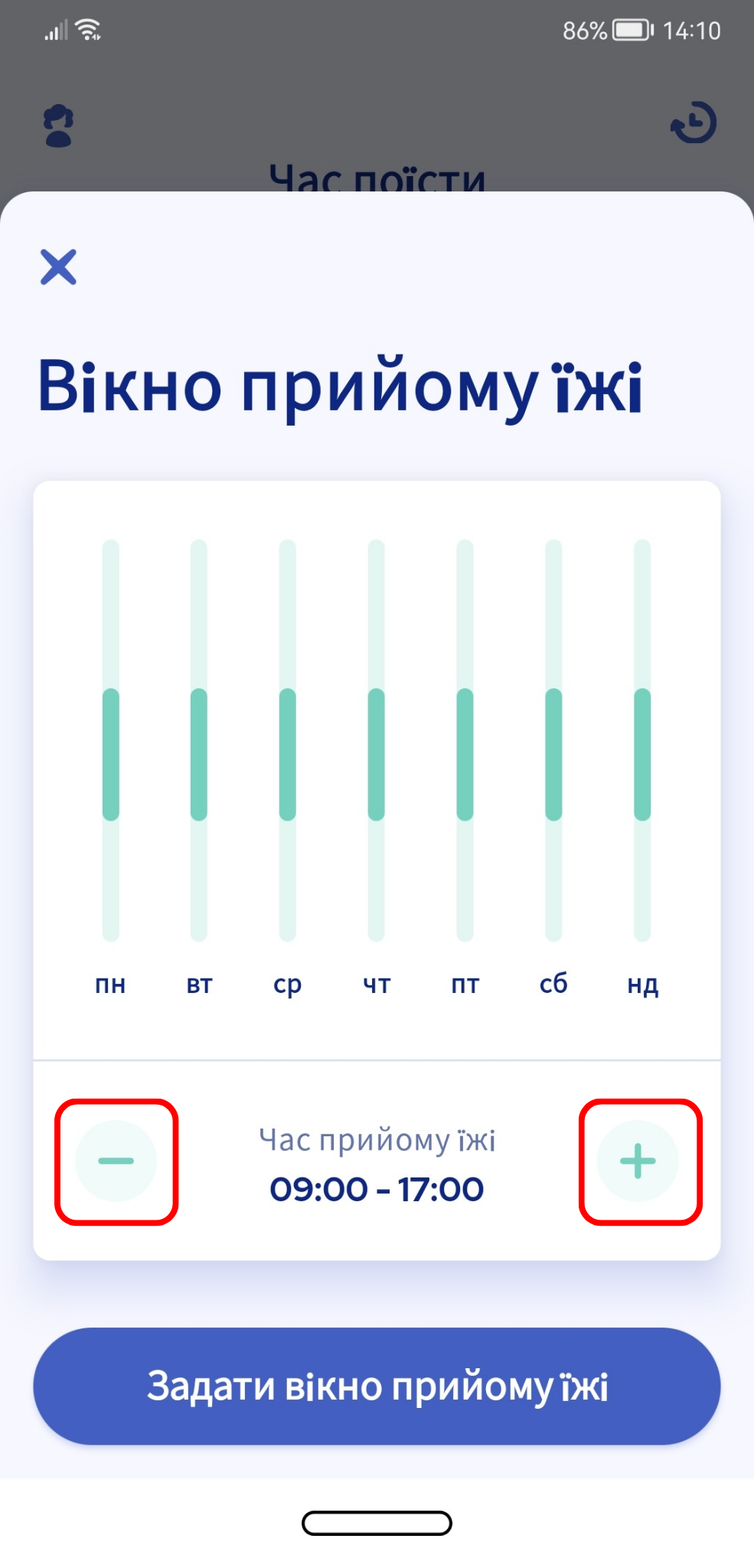The height and width of the screenshot is (1568, 754).
Task: Confirm with Задати вікно прийому їжі
Action: tap(377, 1387)
